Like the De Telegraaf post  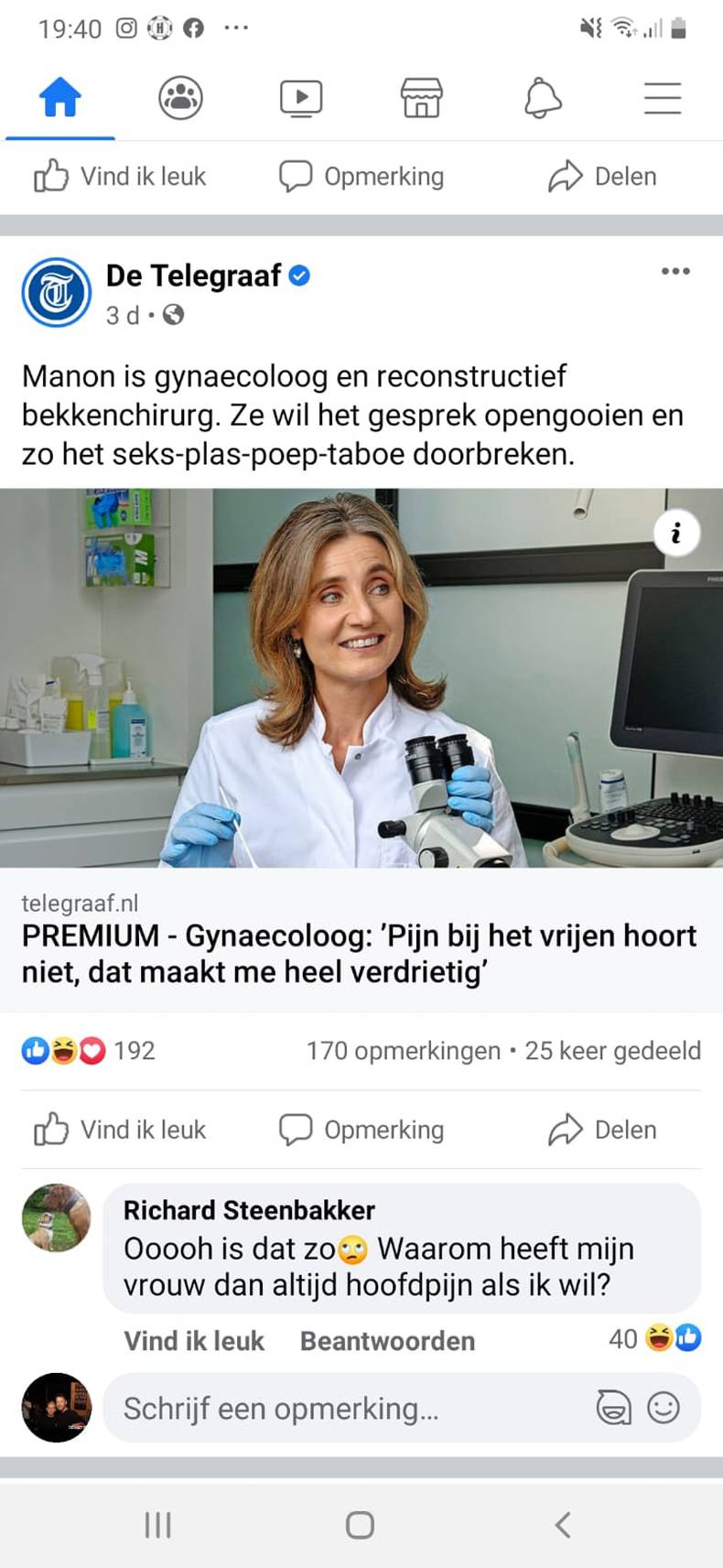tap(121, 1130)
